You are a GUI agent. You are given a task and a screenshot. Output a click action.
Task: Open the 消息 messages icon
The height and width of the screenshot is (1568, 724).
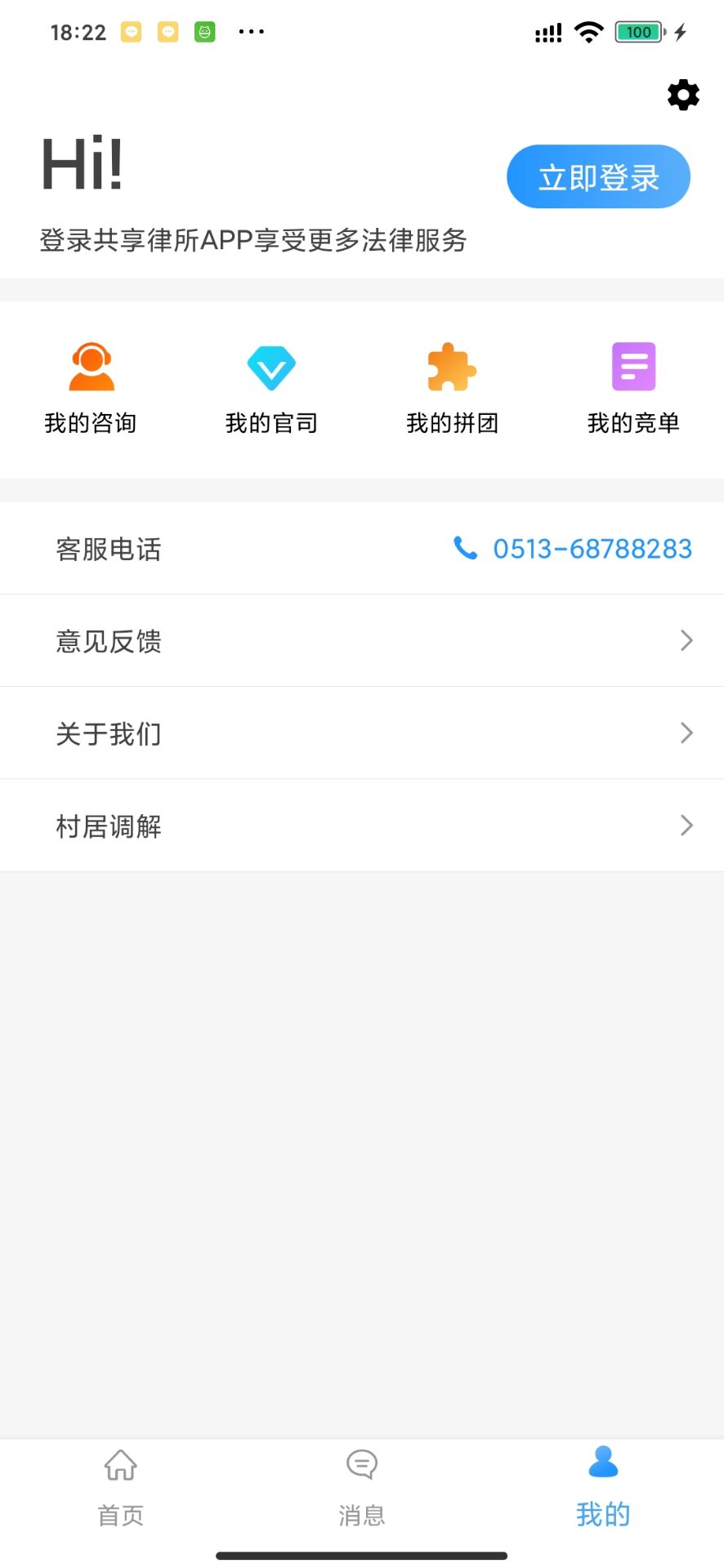tap(361, 1464)
